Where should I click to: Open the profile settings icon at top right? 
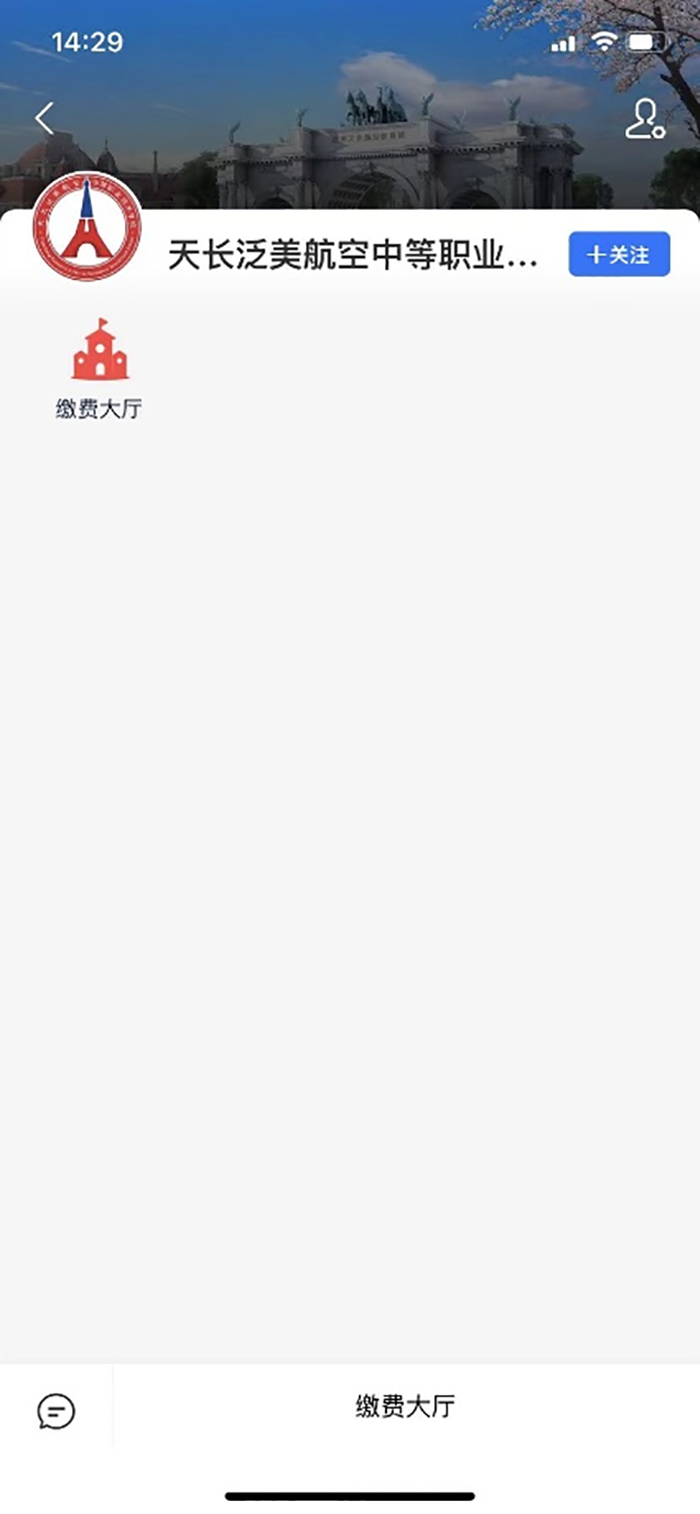(x=645, y=119)
